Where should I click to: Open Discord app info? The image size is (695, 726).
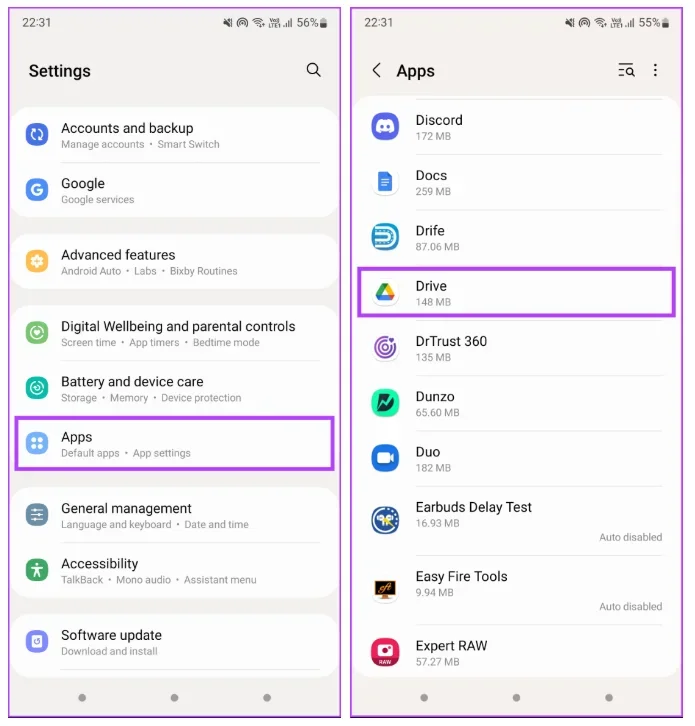515,127
